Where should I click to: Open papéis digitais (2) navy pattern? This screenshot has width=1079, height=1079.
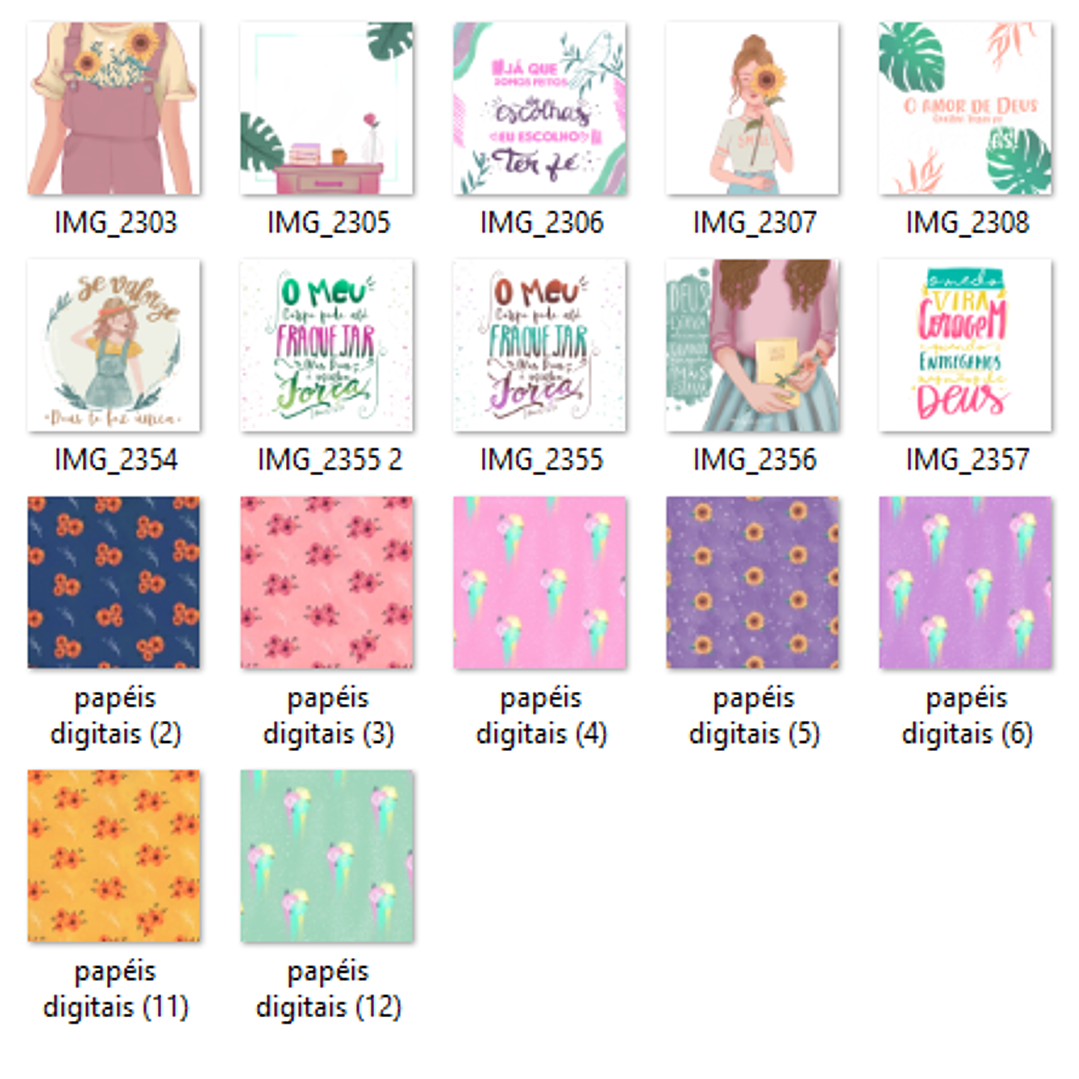114,582
